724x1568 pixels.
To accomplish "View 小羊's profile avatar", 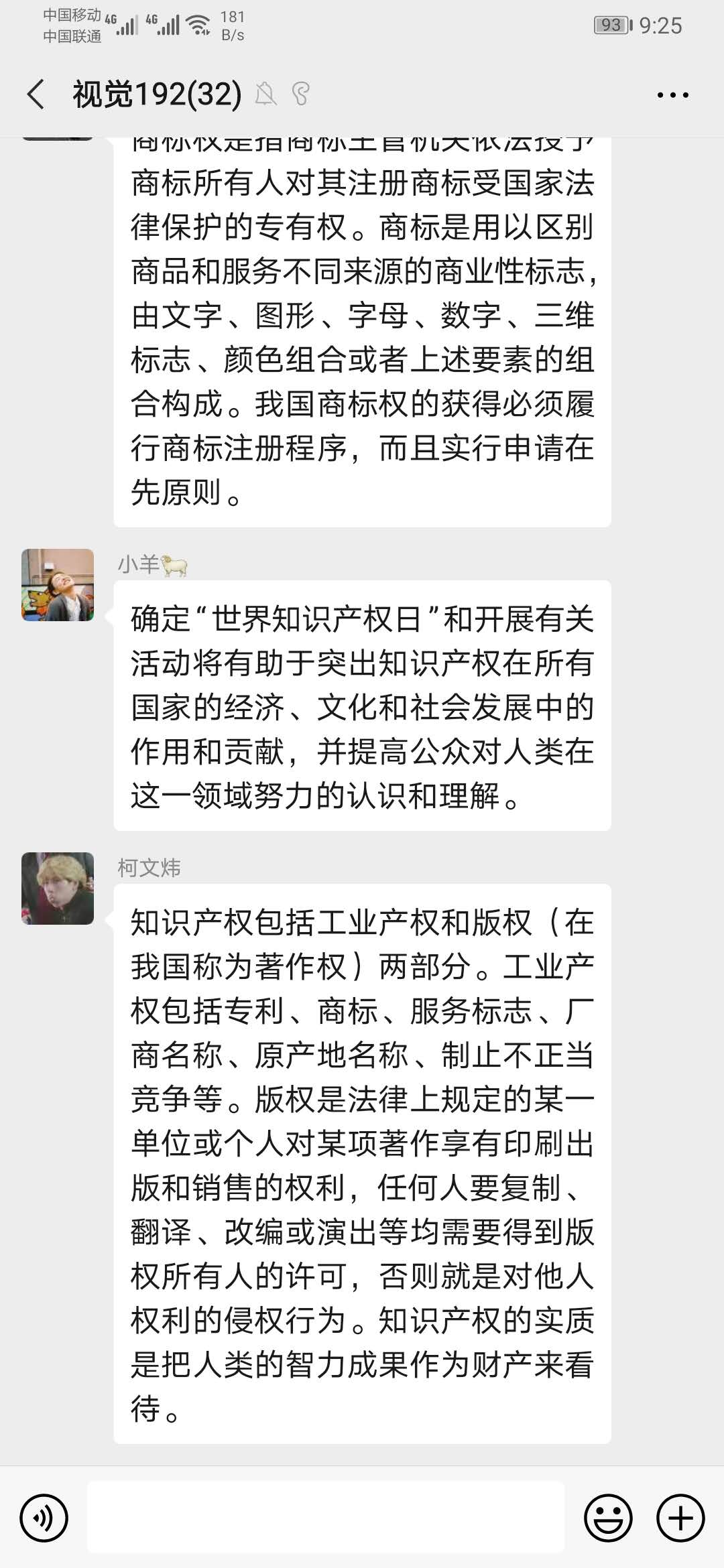I will [x=58, y=585].
